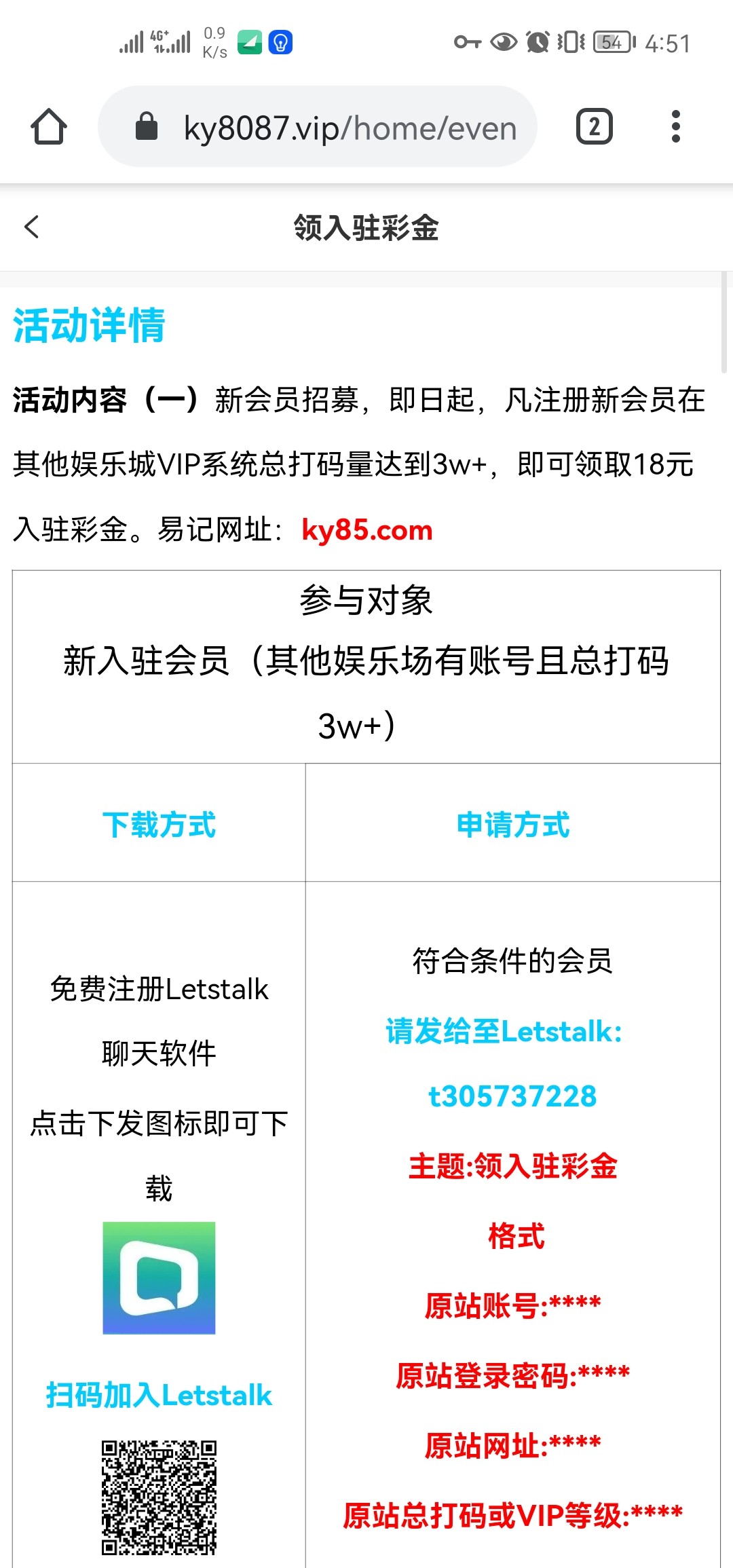Tap the alarm clock icon in the status bar
Image resolution: width=733 pixels, height=1568 pixels.
coord(536,42)
